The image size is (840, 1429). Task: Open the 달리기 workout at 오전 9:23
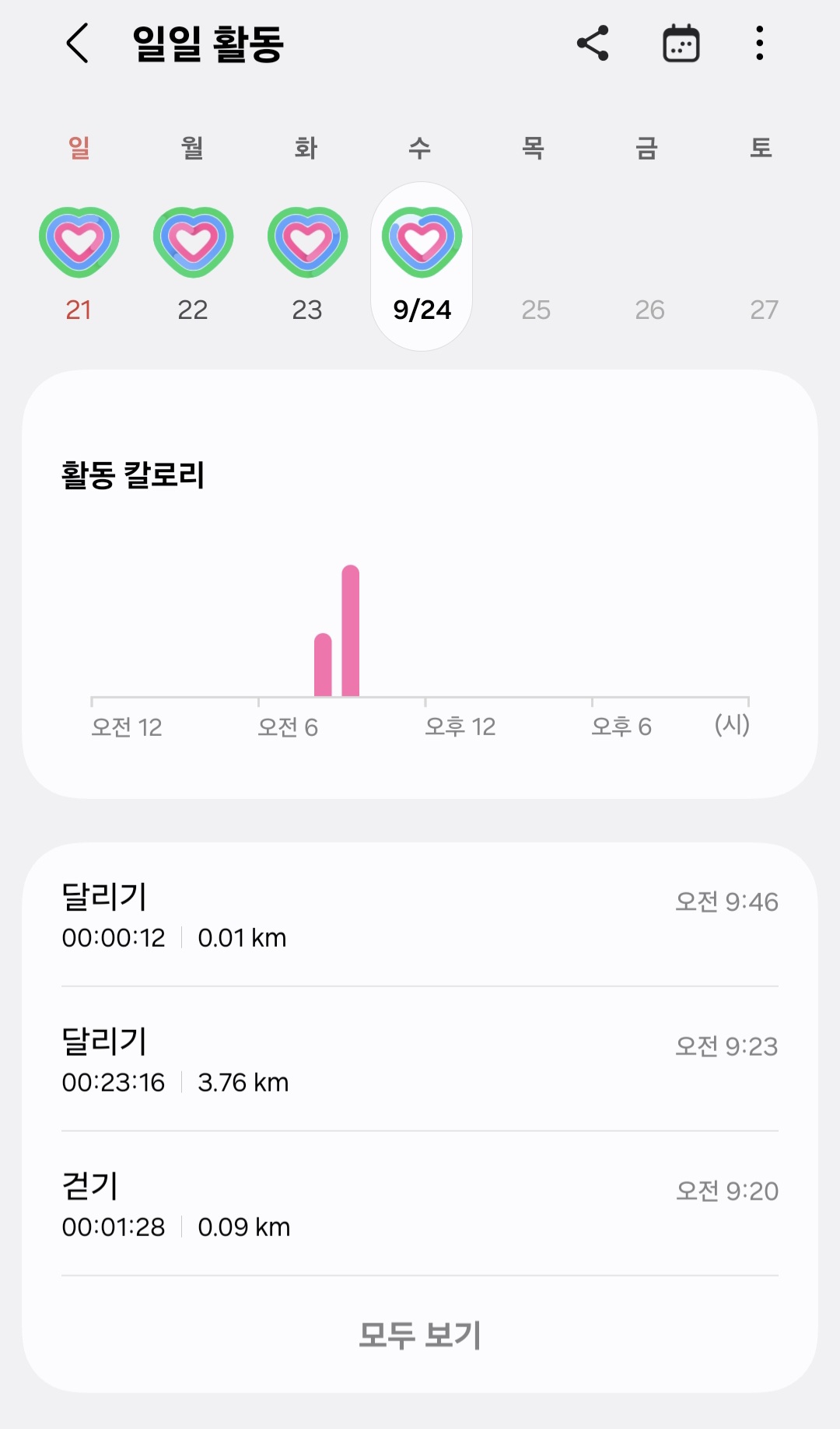click(420, 1061)
